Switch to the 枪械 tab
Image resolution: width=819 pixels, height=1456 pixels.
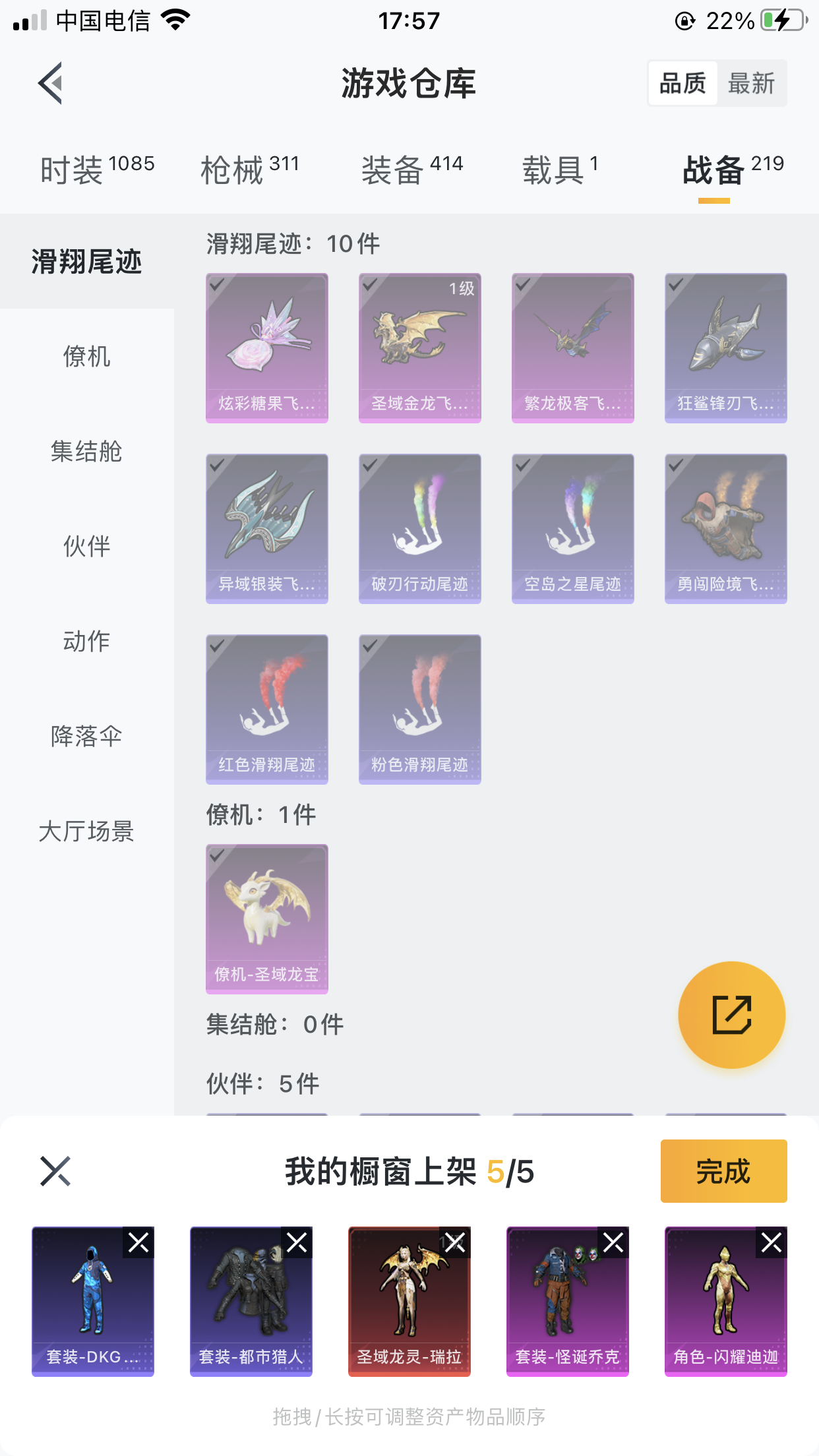click(x=250, y=170)
